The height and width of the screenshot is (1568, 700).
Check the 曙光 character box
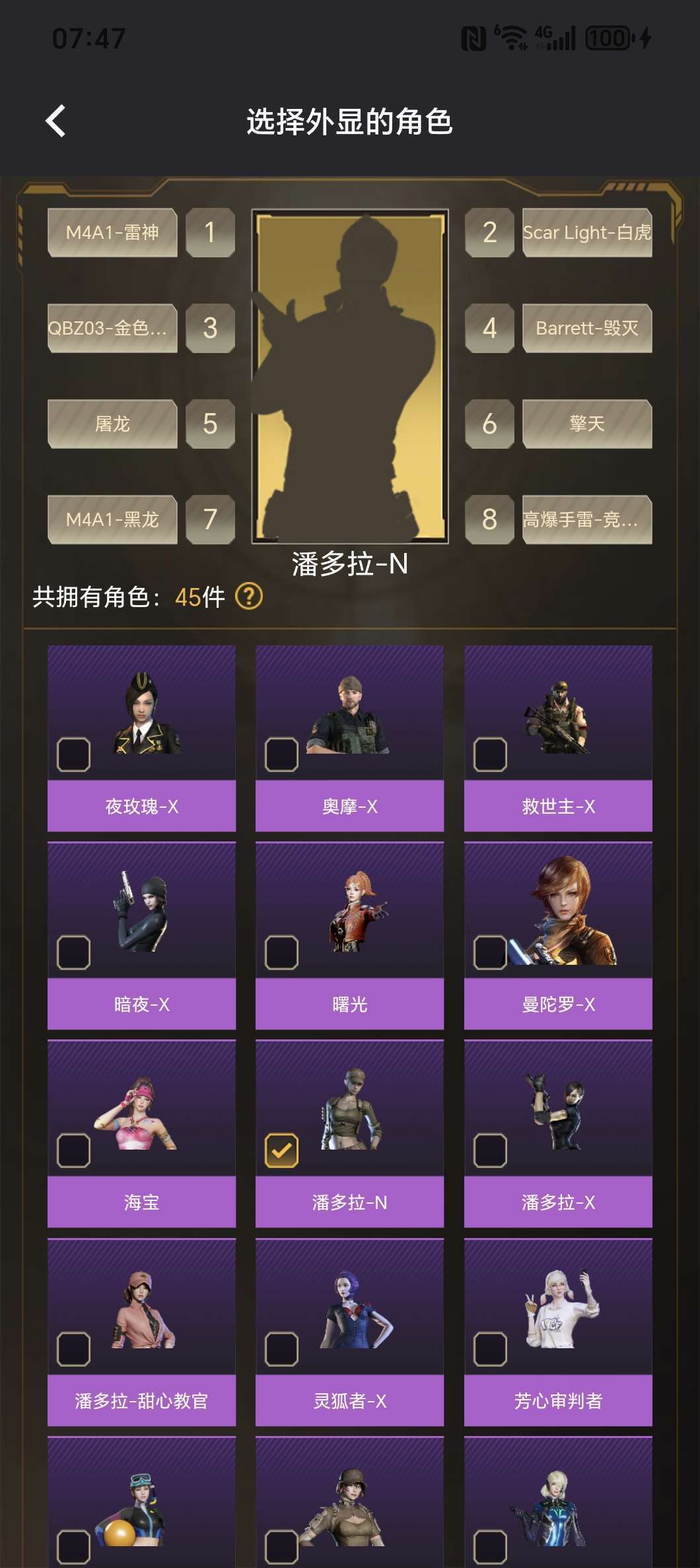tap(281, 952)
